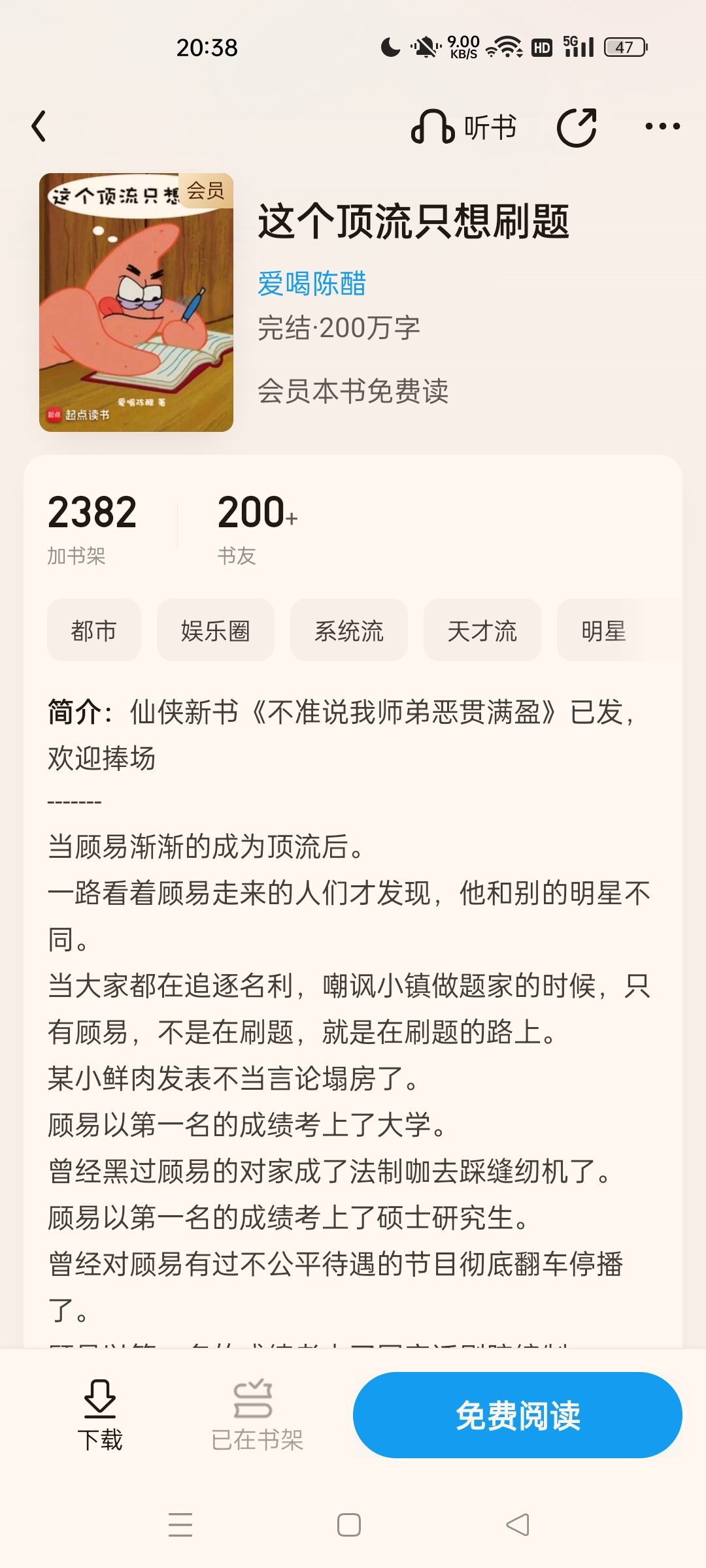The width and height of the screenshot is (706, 1568).
Task: Select the 系统流 tag chip
Action: (x=349, y=630)
